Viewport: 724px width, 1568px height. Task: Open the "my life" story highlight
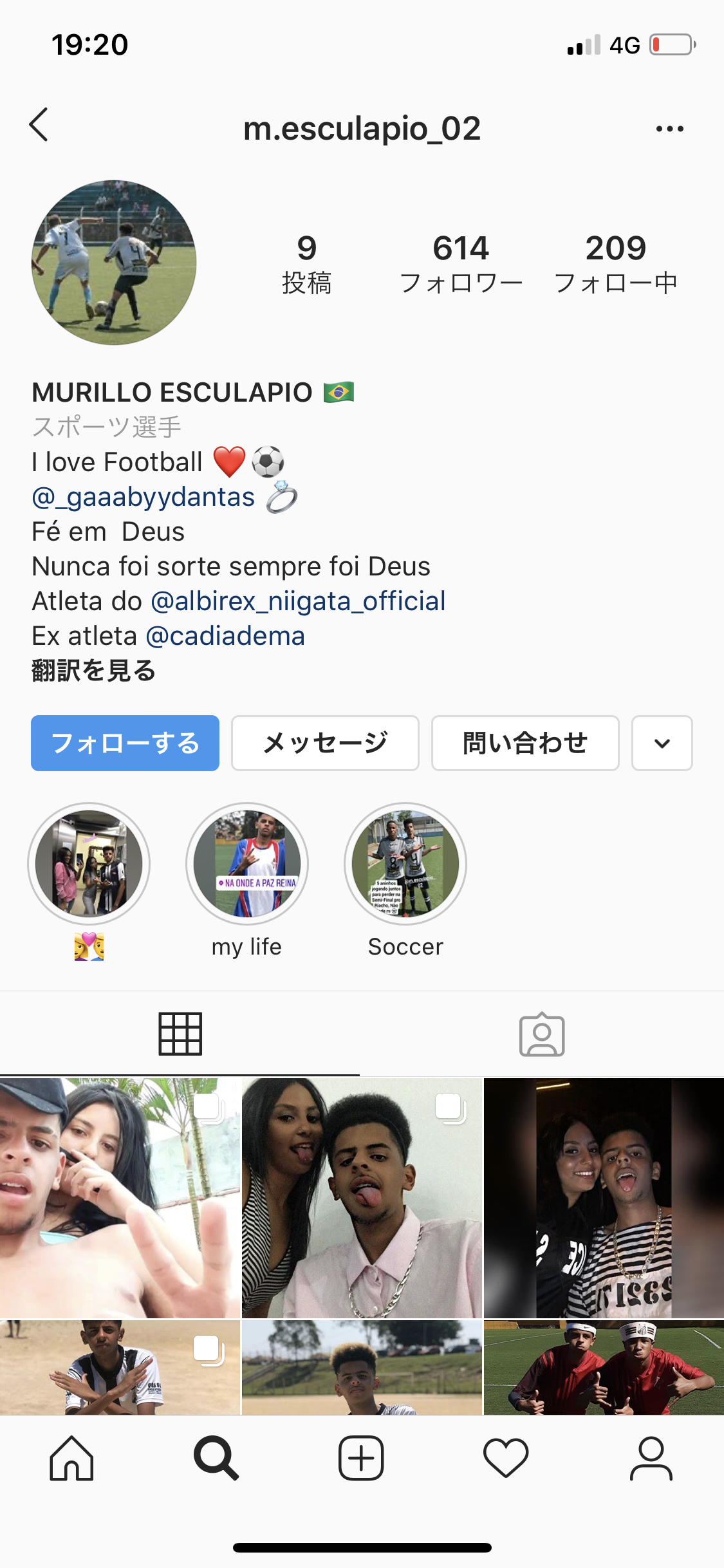coord(247,864)
